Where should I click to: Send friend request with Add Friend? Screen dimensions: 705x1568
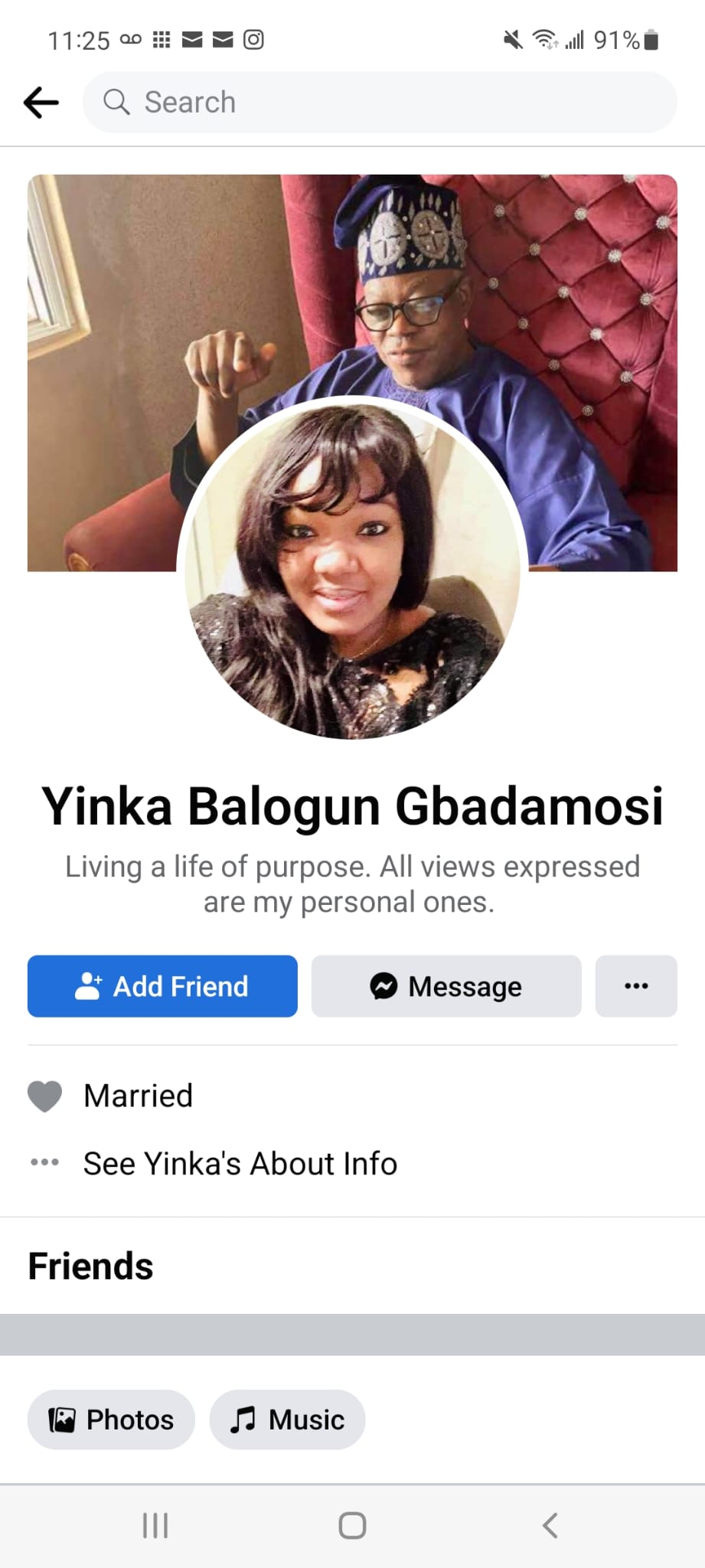(162, 986)
